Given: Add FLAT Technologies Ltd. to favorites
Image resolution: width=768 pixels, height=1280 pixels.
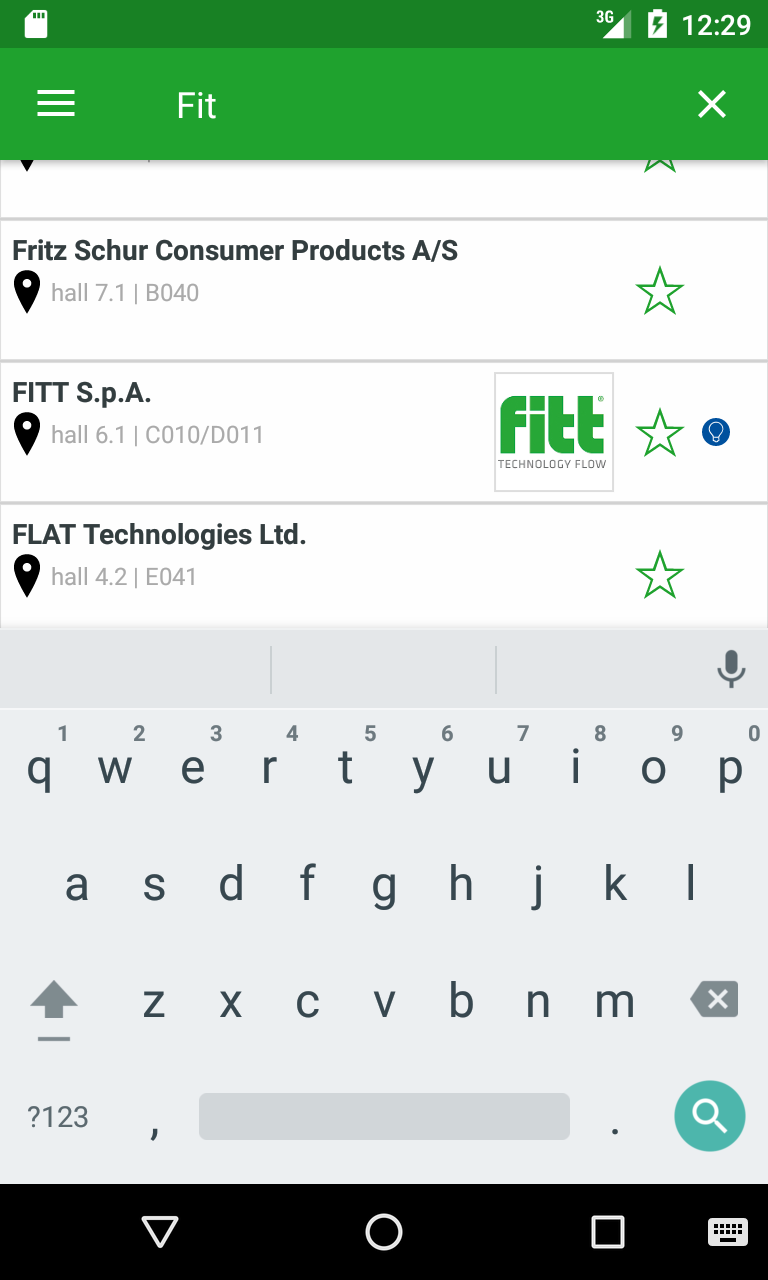Looking at the screenshot, I should click(659, 575).
